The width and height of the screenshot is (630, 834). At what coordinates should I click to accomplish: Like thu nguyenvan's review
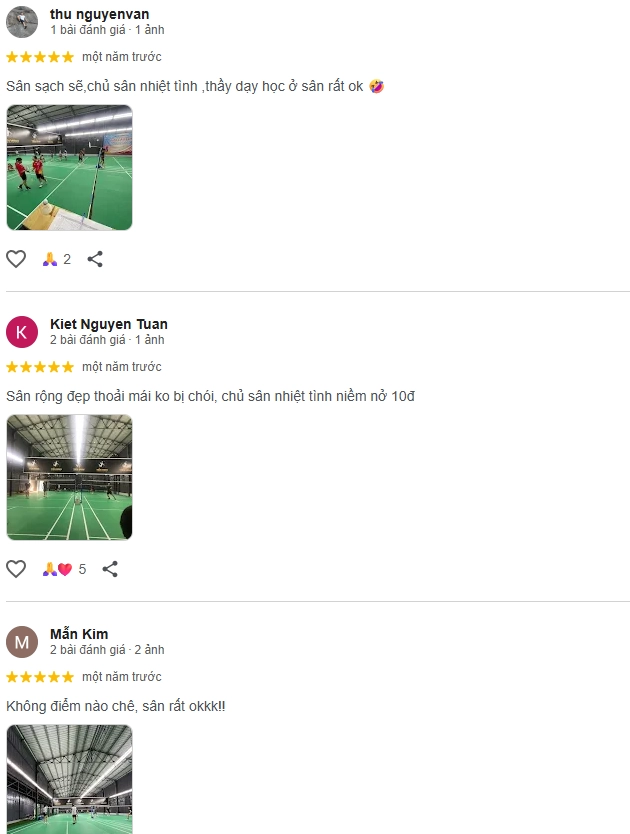pyautogui.click(x=16, y=259)
